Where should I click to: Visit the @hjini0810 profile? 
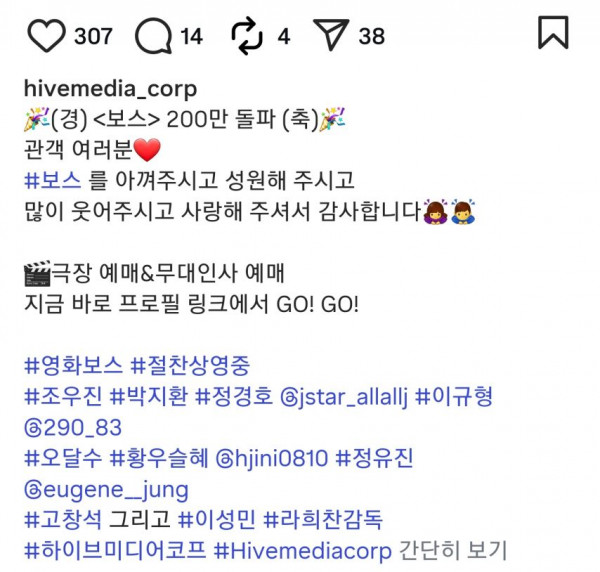(273, 459)
